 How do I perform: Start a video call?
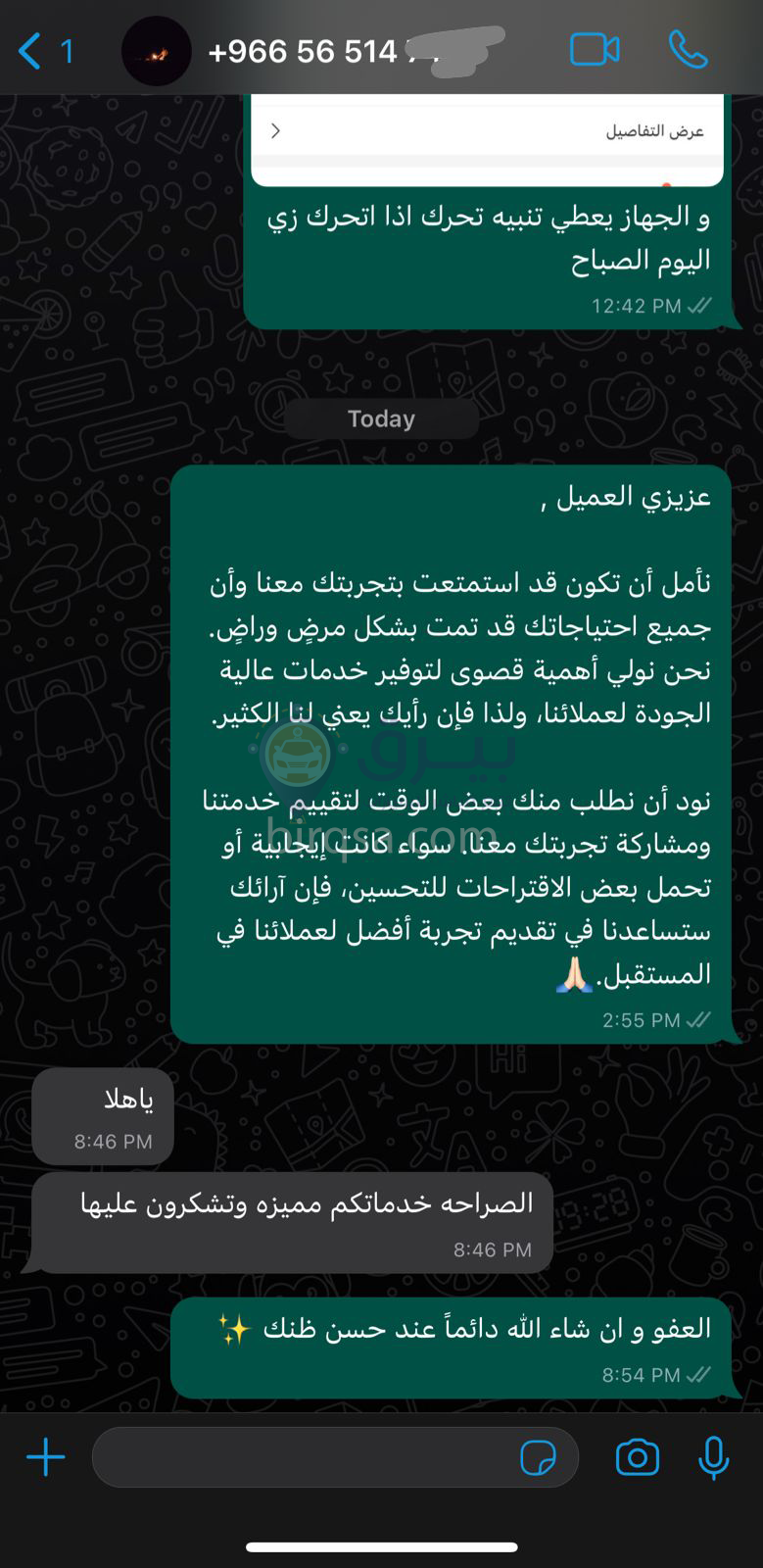(595, 50)
